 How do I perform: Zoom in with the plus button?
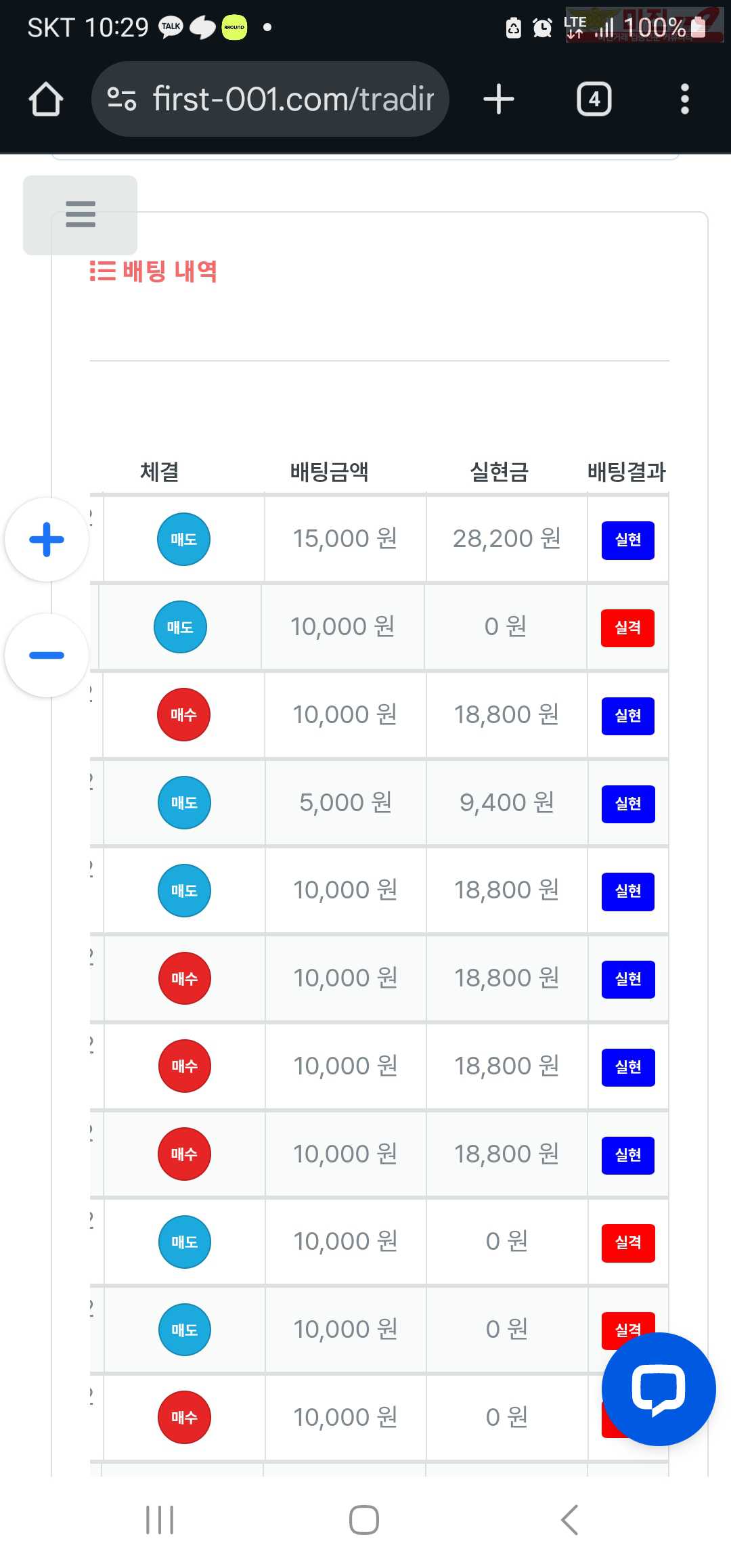[47, 540]
